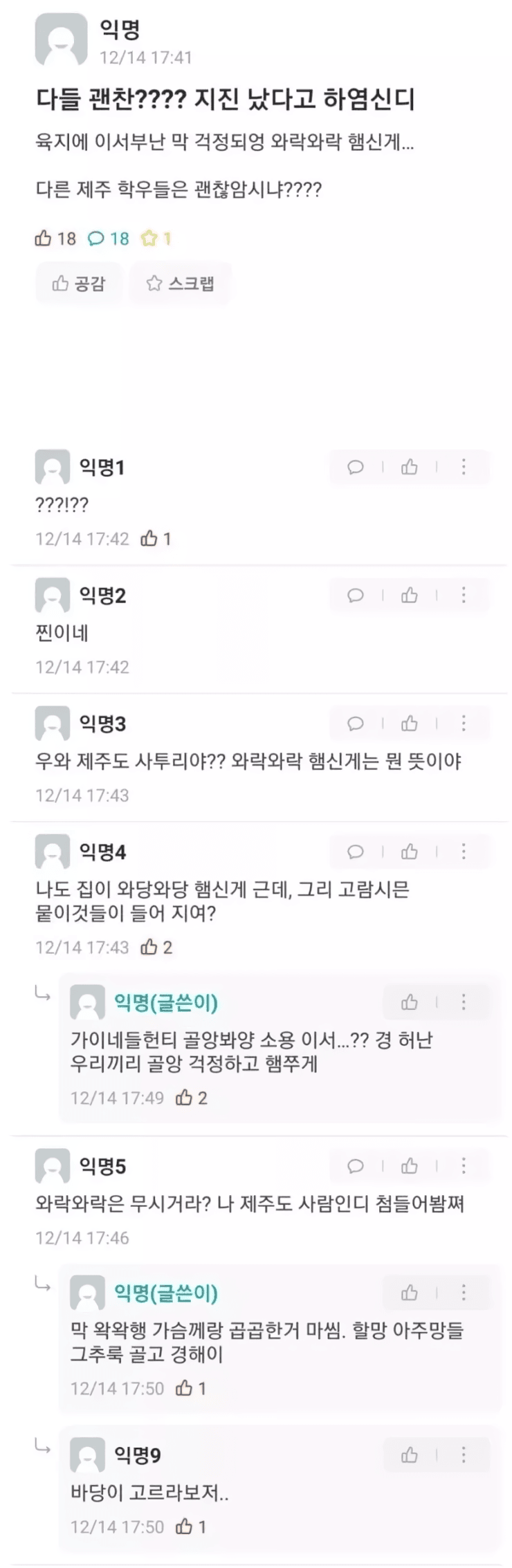Reply to 익명3's comment
Viewport: 512px width, 1568px height.
click(x=356, y=723)
